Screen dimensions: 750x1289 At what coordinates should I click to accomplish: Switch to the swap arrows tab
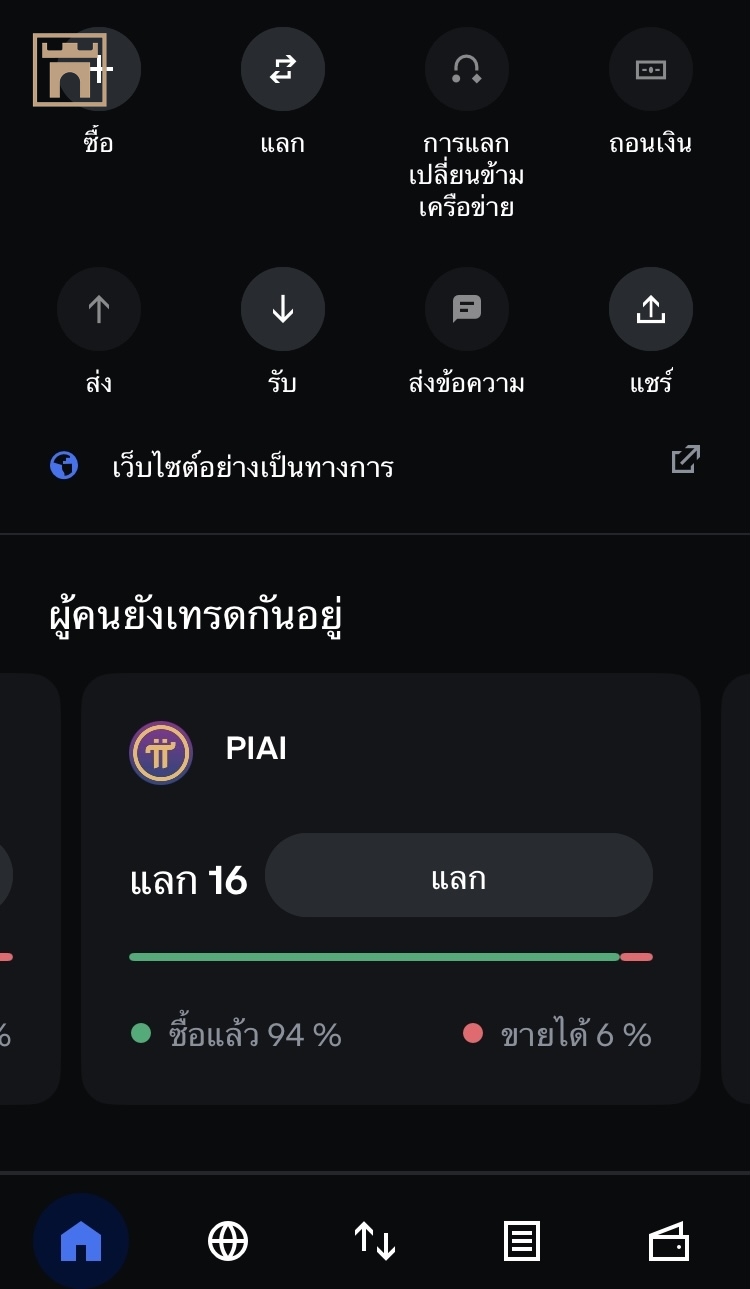coord(375,1241)
